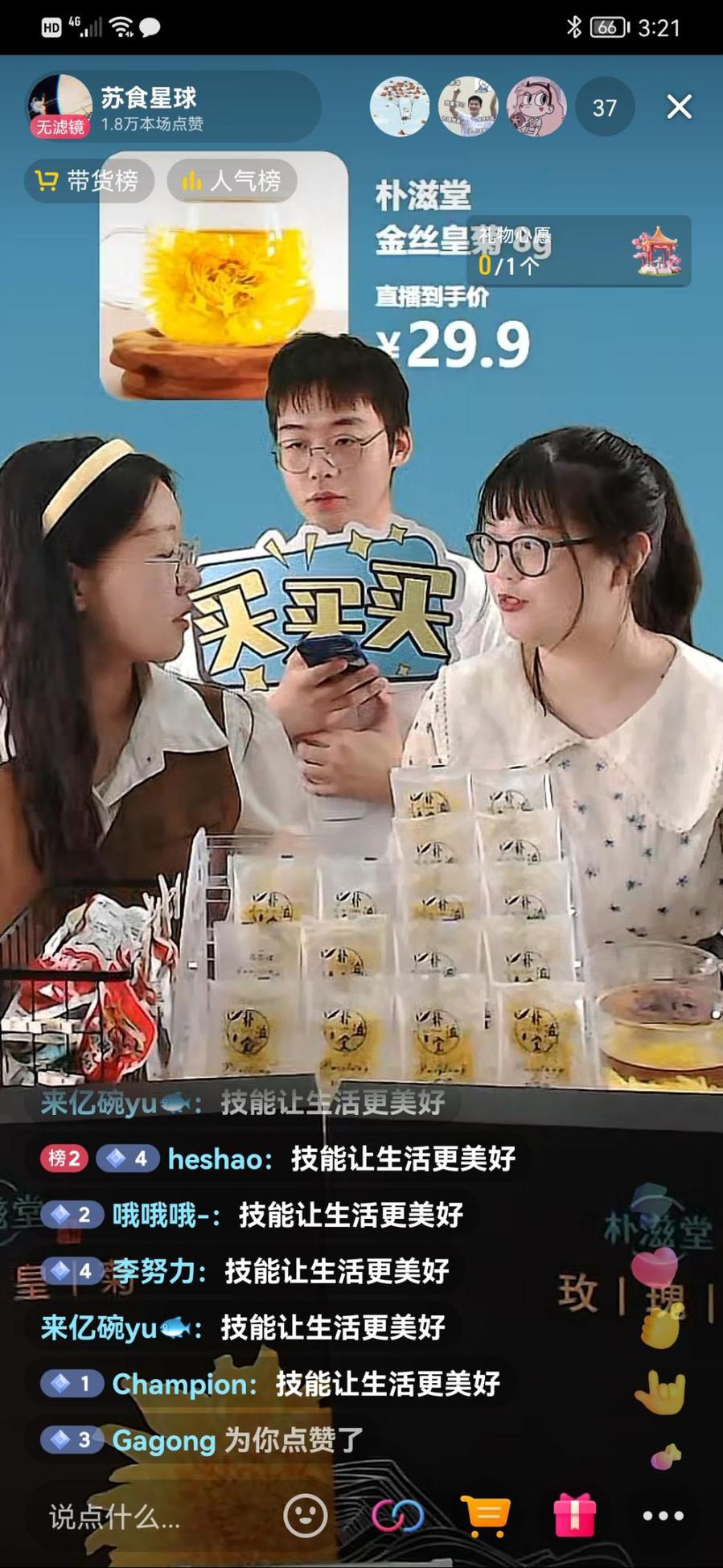Open the 人气榜 ranking
The height and width of the screenshot is (1568, 723).
(x=232, y=181)
